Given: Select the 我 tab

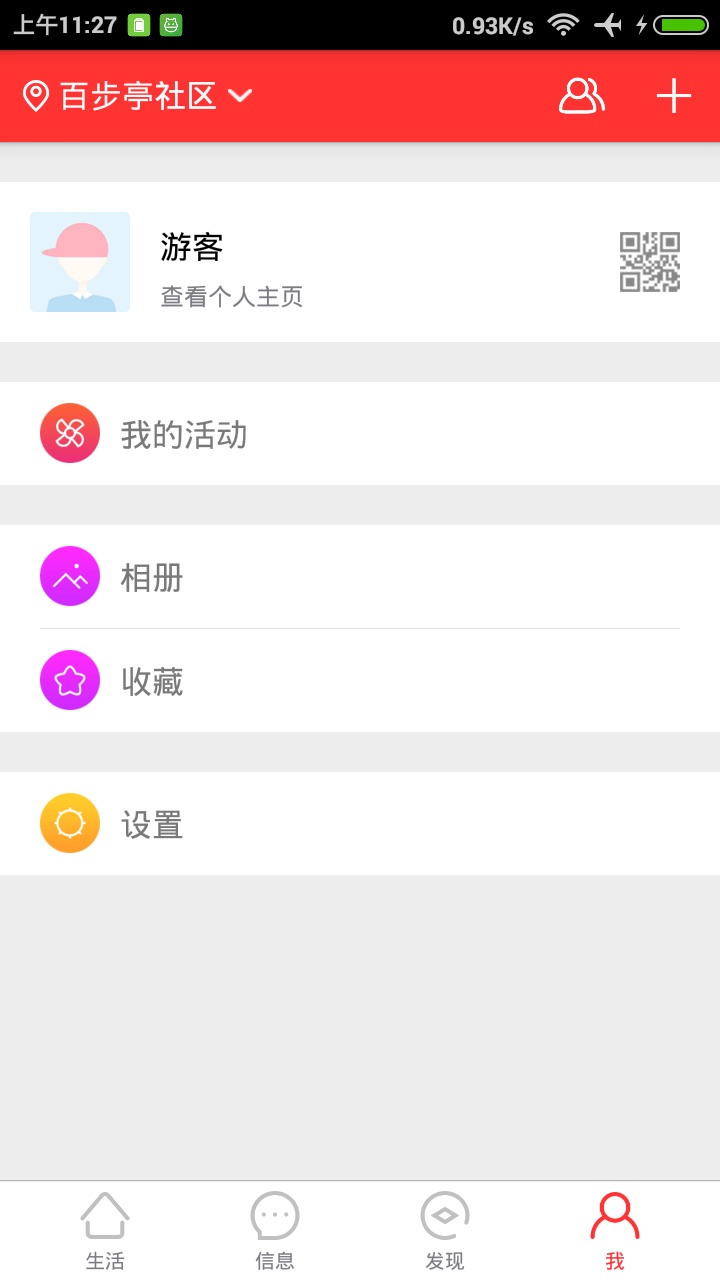Looking at the screenshot, I should (615, 1230).
